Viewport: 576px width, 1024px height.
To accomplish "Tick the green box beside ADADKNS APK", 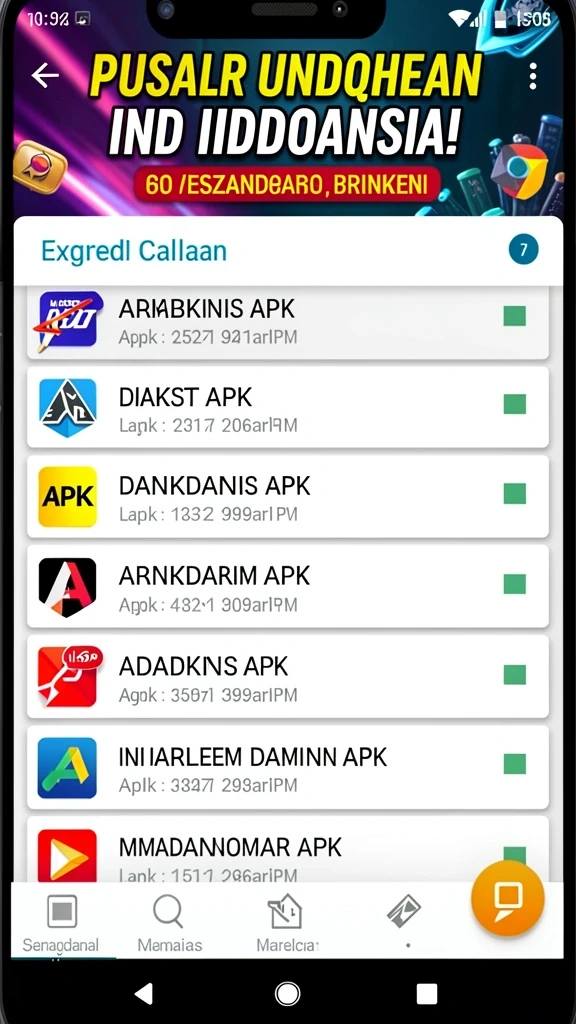I will point(515,675).
